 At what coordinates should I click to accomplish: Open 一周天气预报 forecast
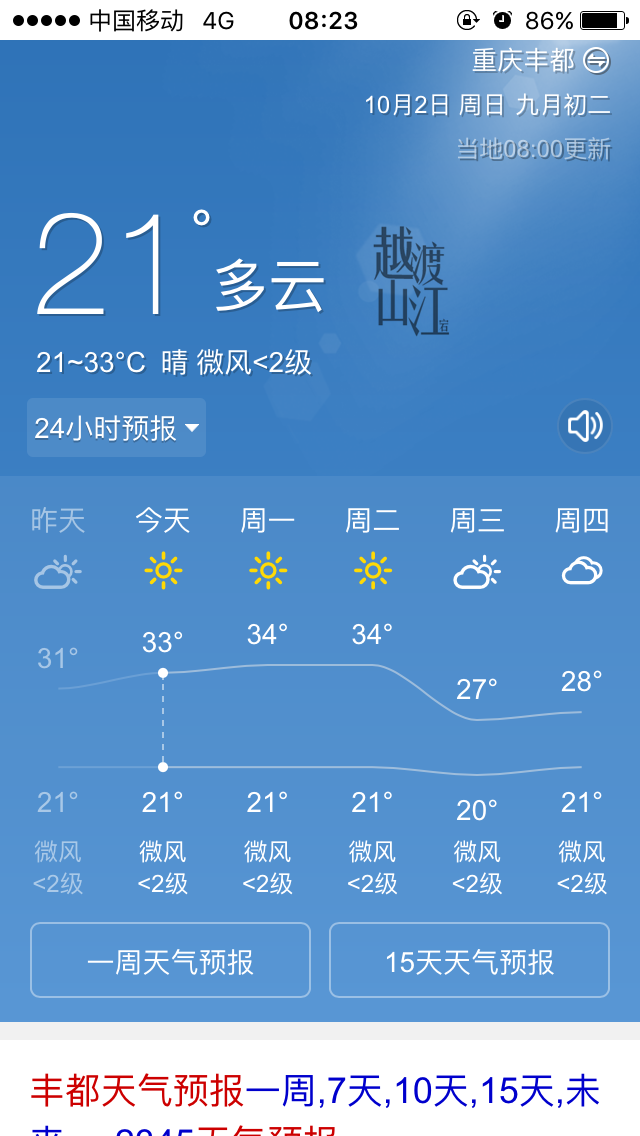[170, 961]
